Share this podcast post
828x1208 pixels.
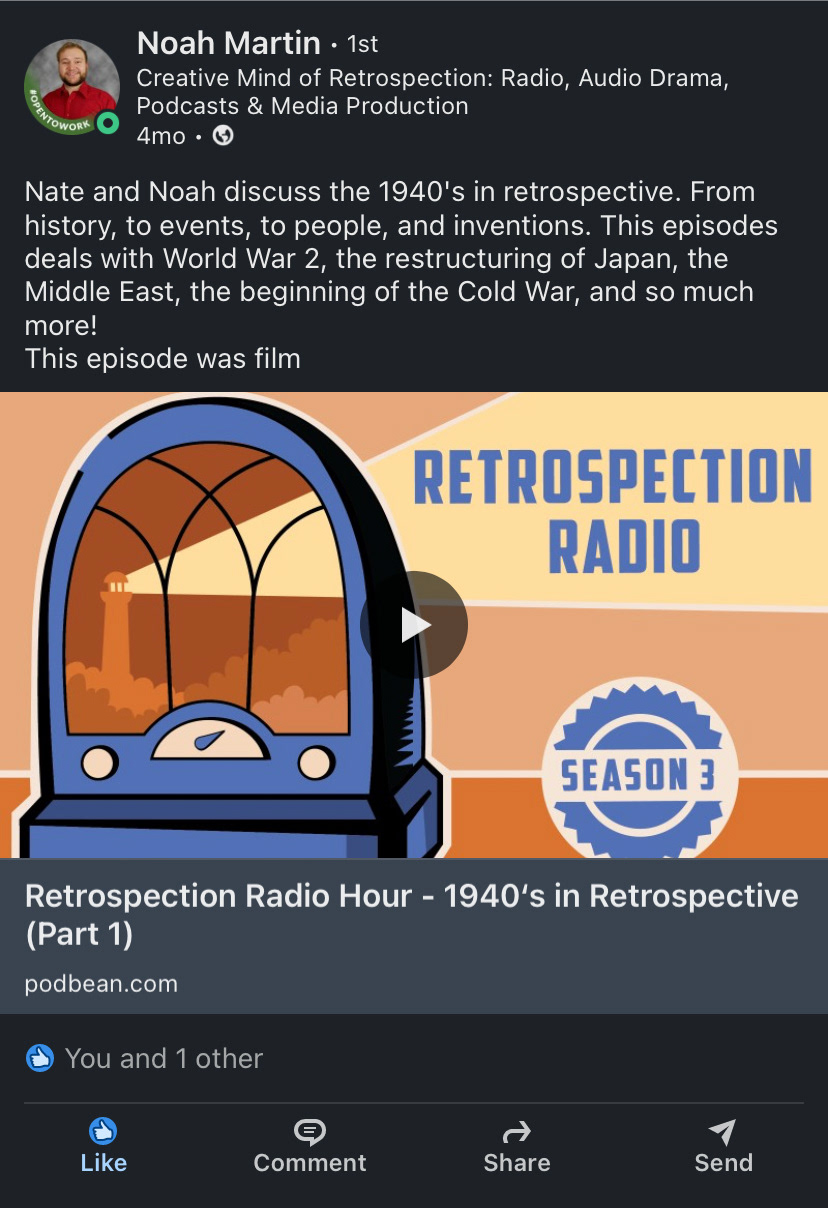coord(516,1145)
